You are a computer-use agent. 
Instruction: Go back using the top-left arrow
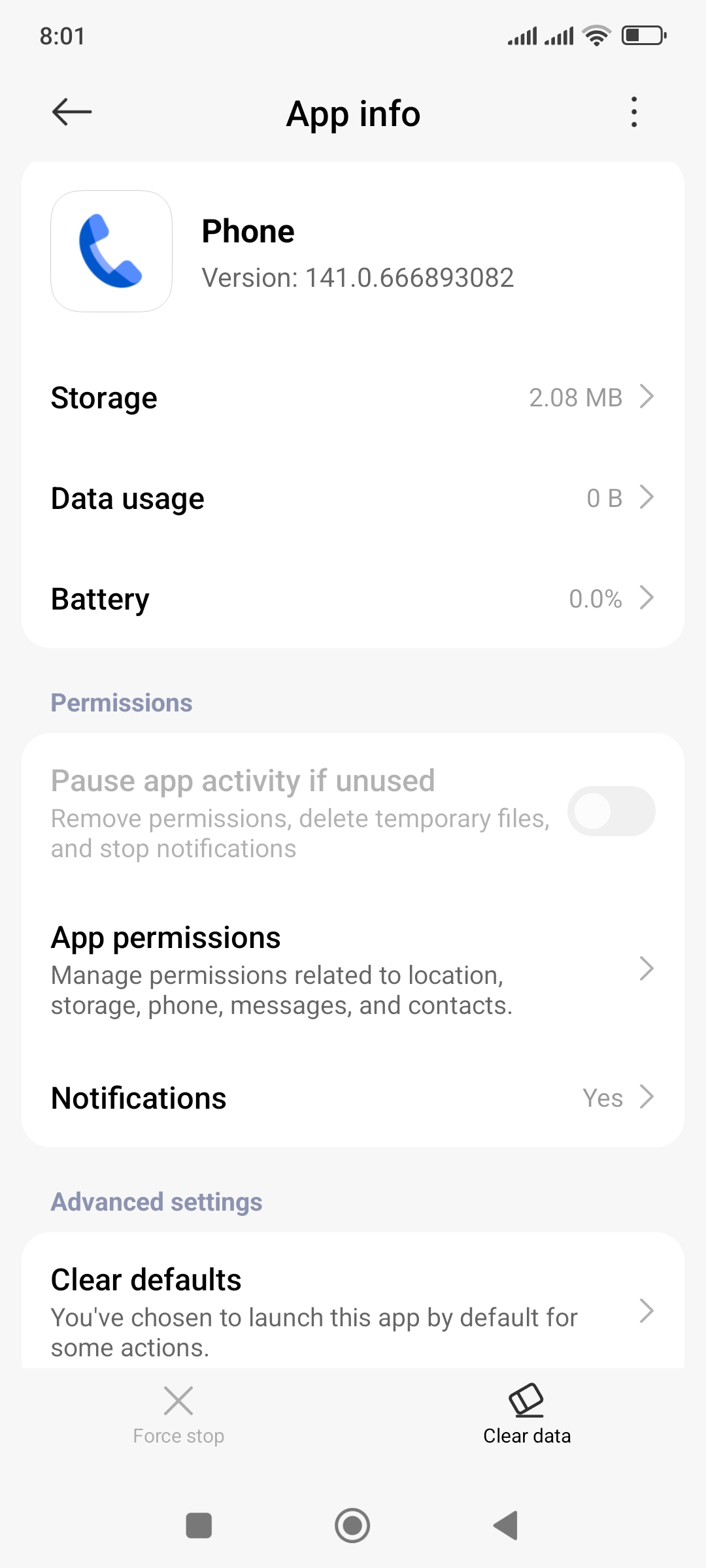pyautogui.click(x=72, y=112)
